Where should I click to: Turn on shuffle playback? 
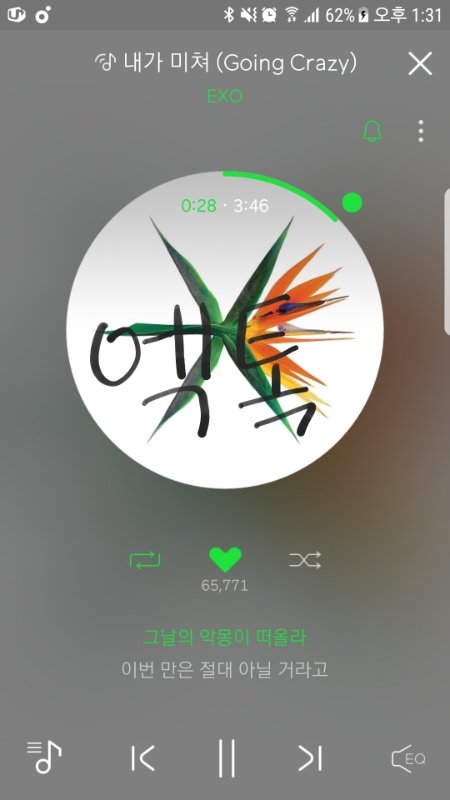[x=305, y=560]
